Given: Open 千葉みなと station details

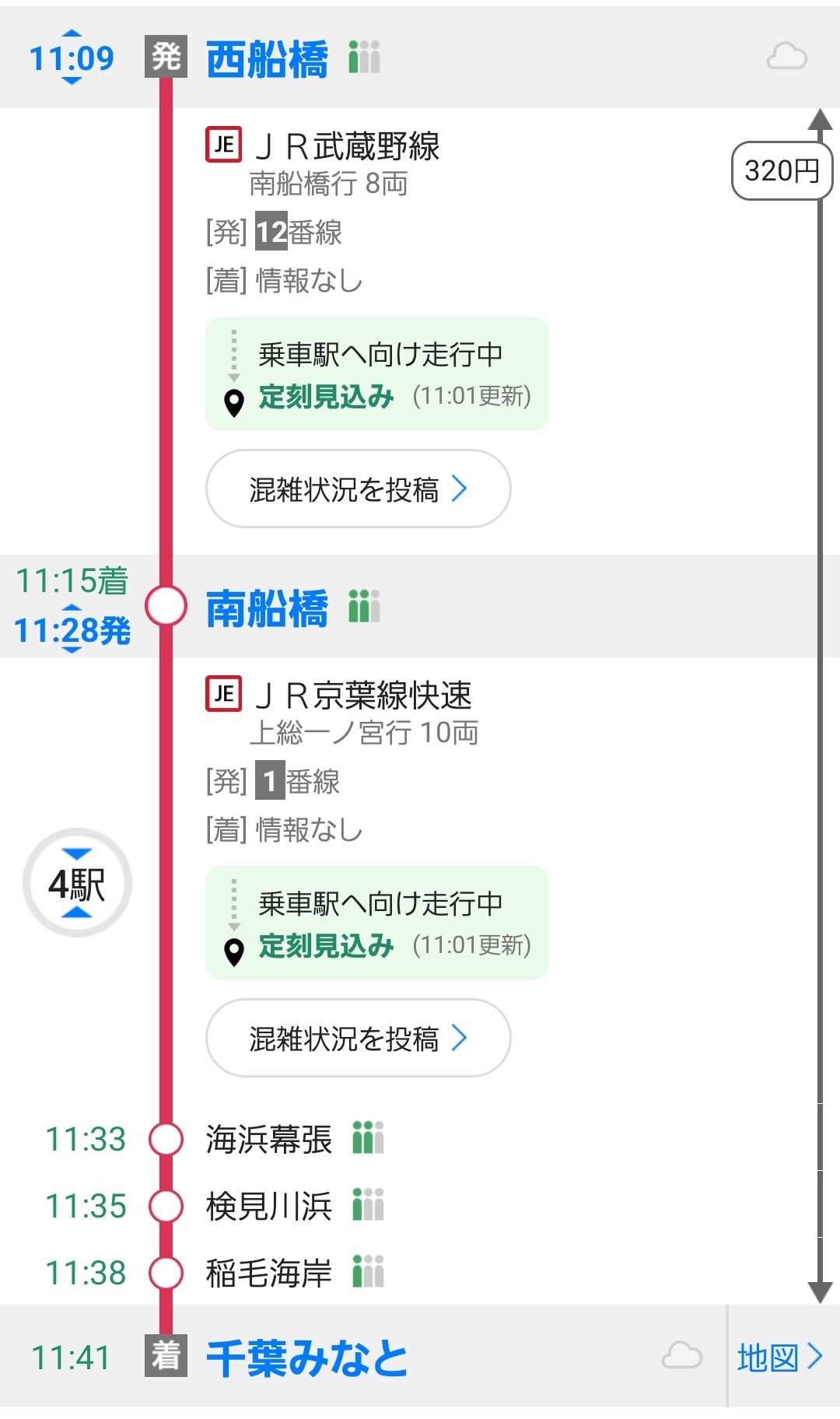Looking at the screenshot, I should click(x=306, y=1358).
